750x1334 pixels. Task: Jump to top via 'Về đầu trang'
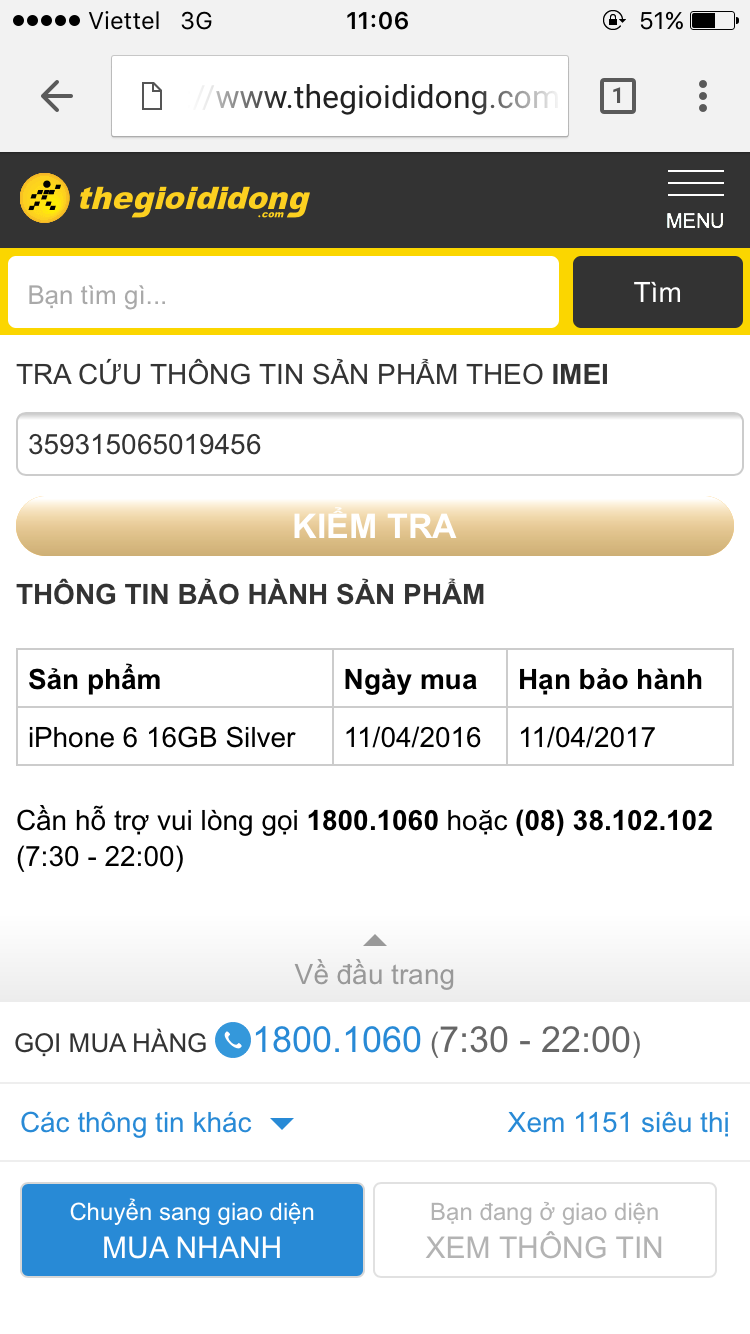coord(374,963)
